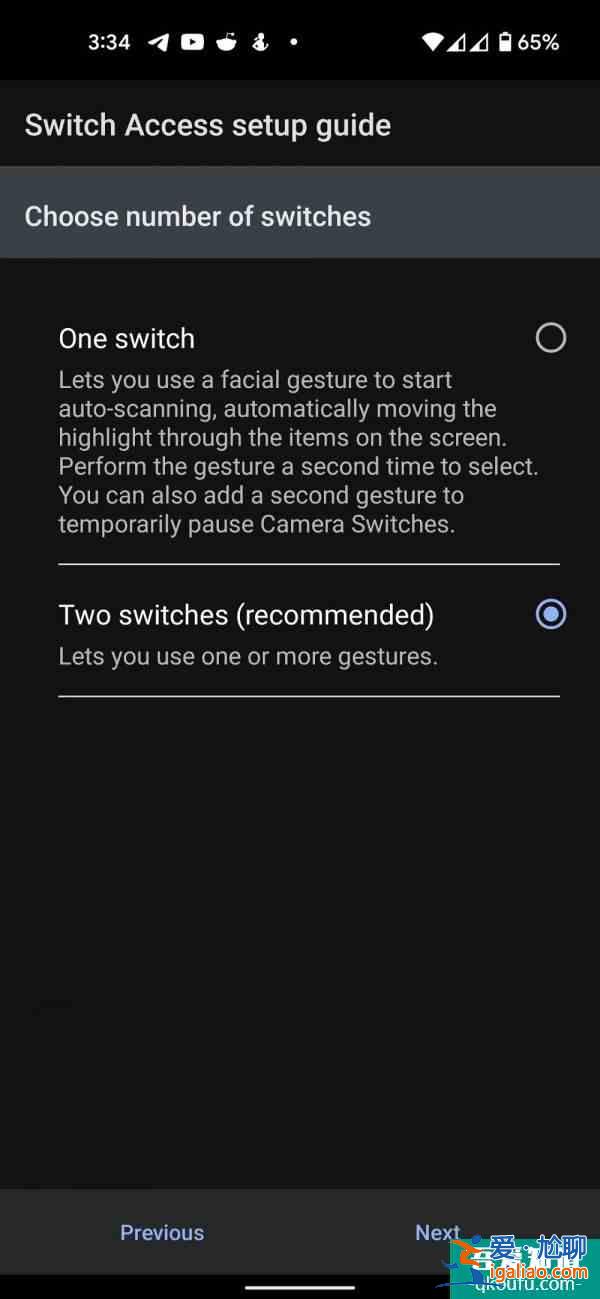Continue with the Next button
Viewport: 600px width, 1299px height.
[438, 1233]
